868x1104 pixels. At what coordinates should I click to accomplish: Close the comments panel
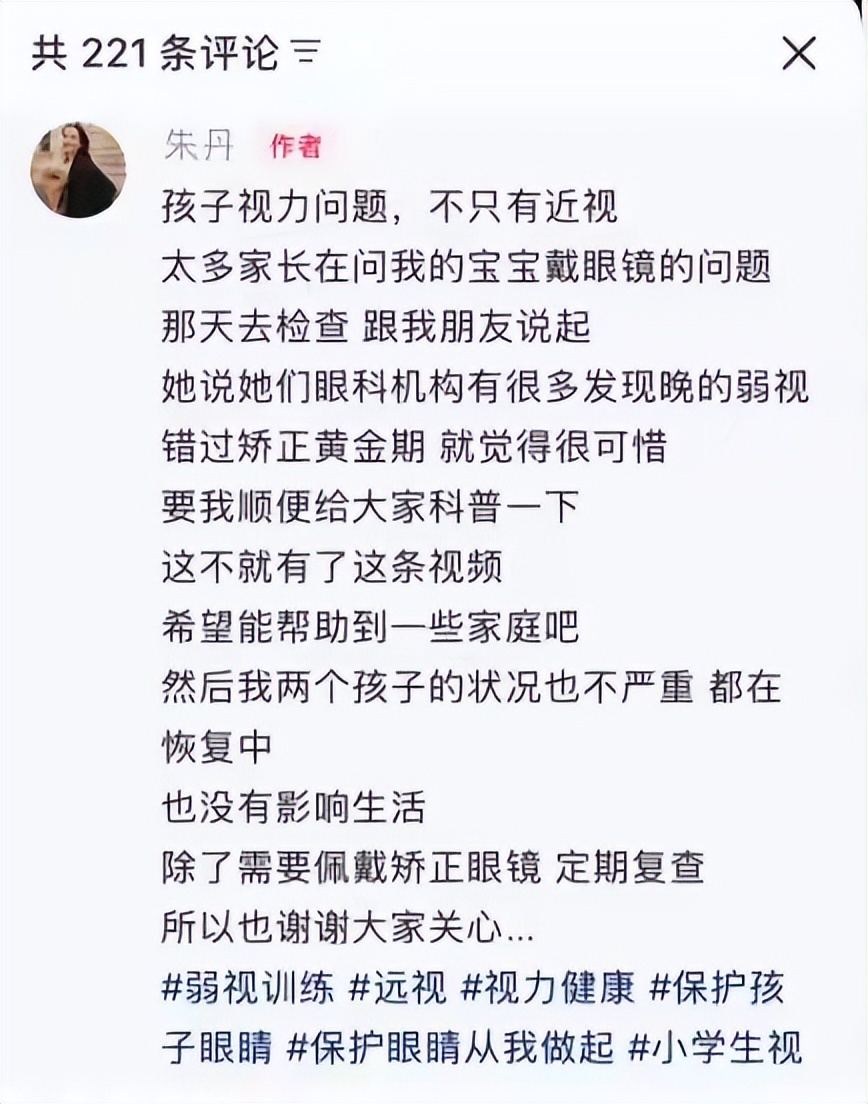(x=798, y=53)
